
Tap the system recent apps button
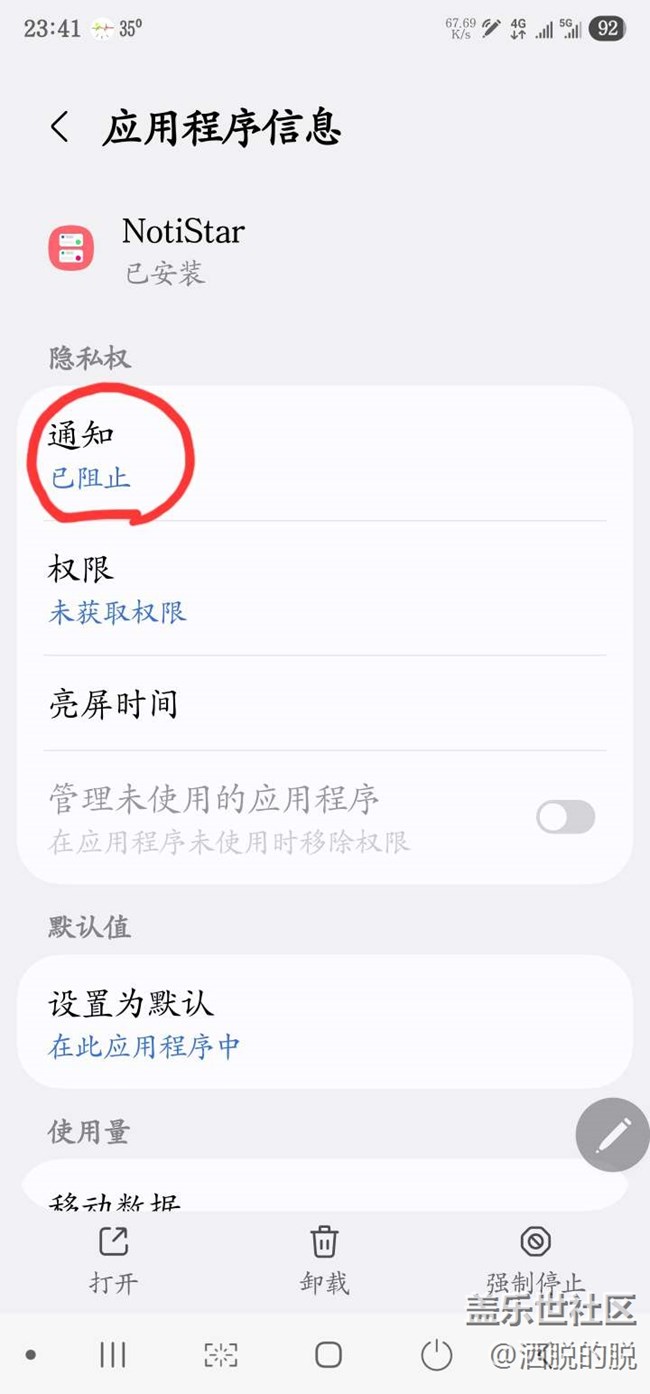click(113, 1355)
